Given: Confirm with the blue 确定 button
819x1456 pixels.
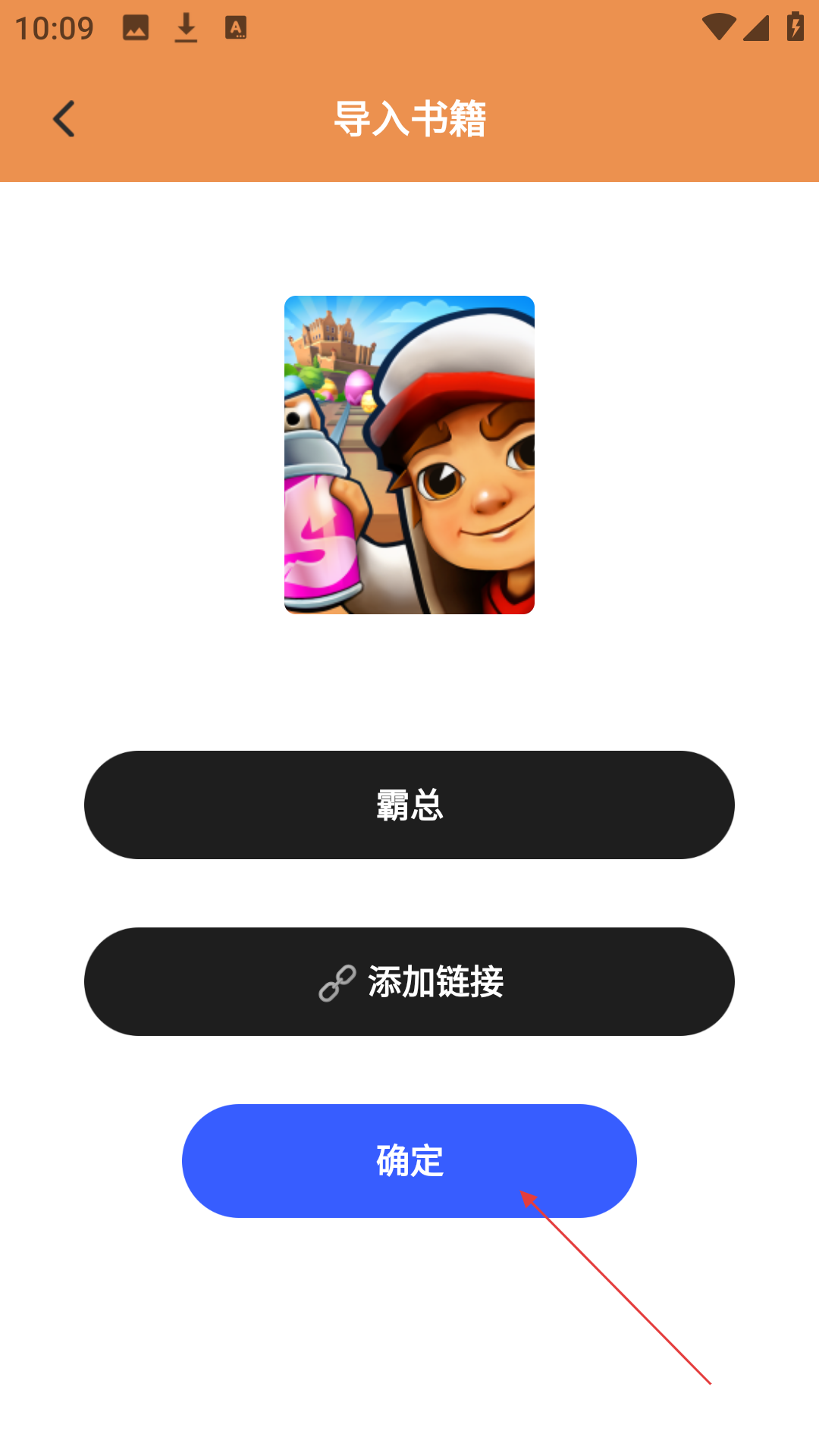Looking at the screenshot, I should point(409,1161).
